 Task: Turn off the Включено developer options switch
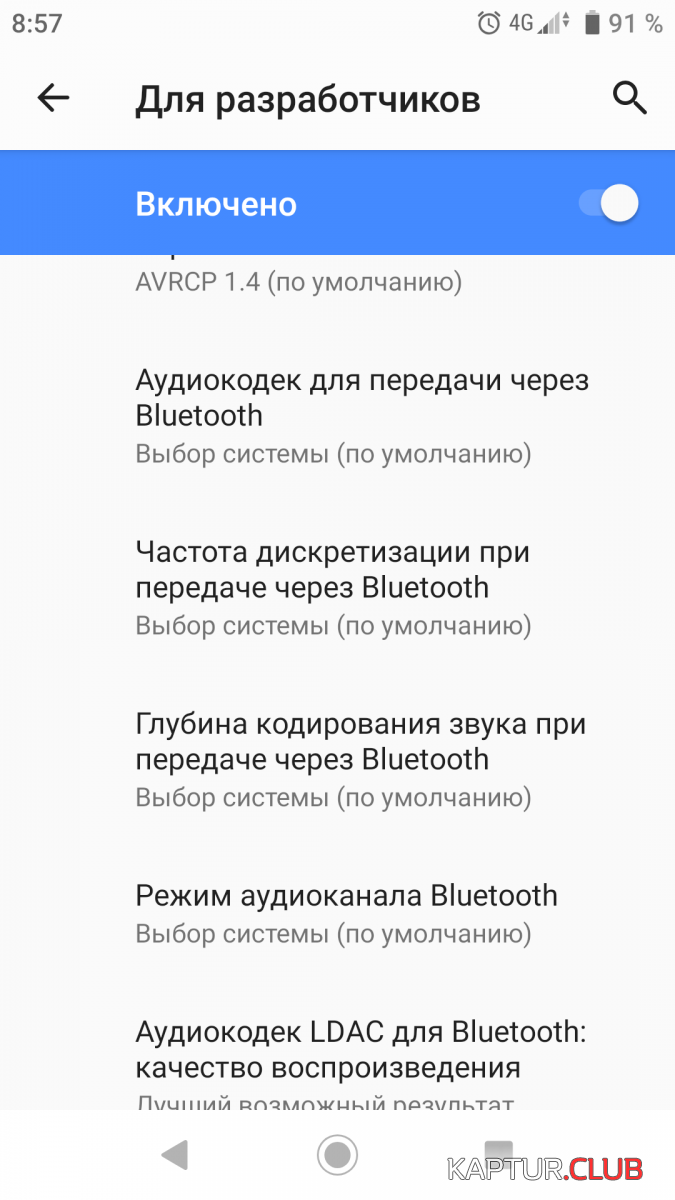609,204
